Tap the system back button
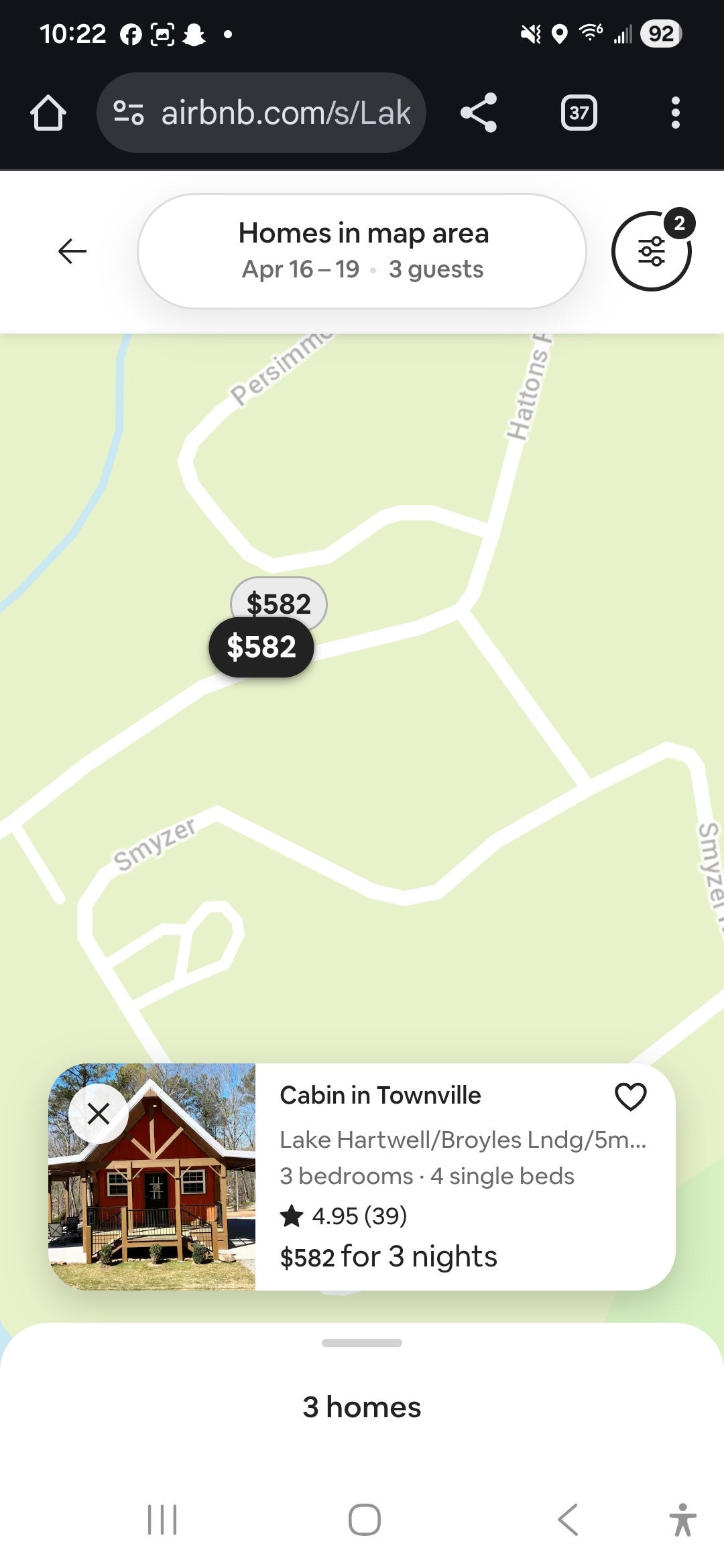The width and height of the screenshot is (724, 1568). coord(568,1520)
